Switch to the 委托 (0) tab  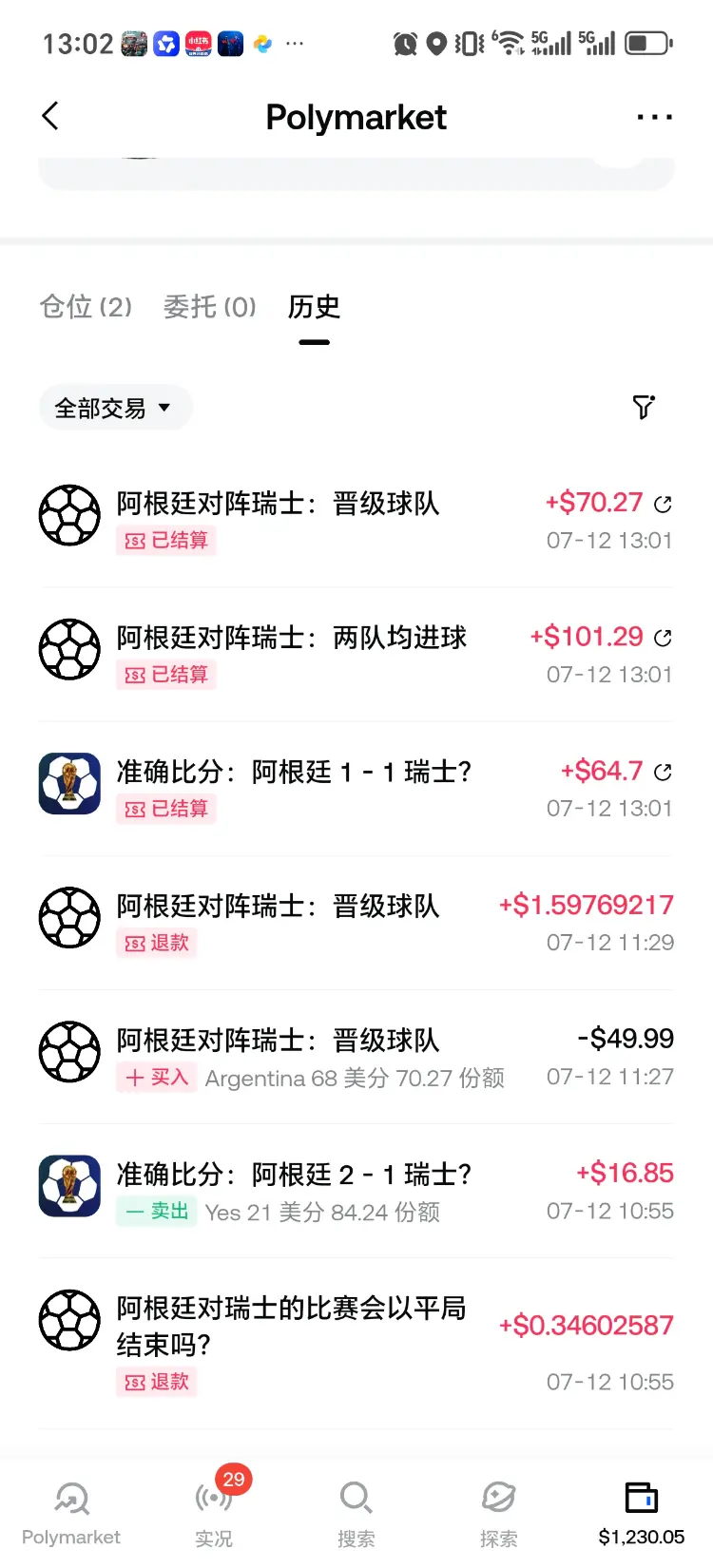pos(210,307)
